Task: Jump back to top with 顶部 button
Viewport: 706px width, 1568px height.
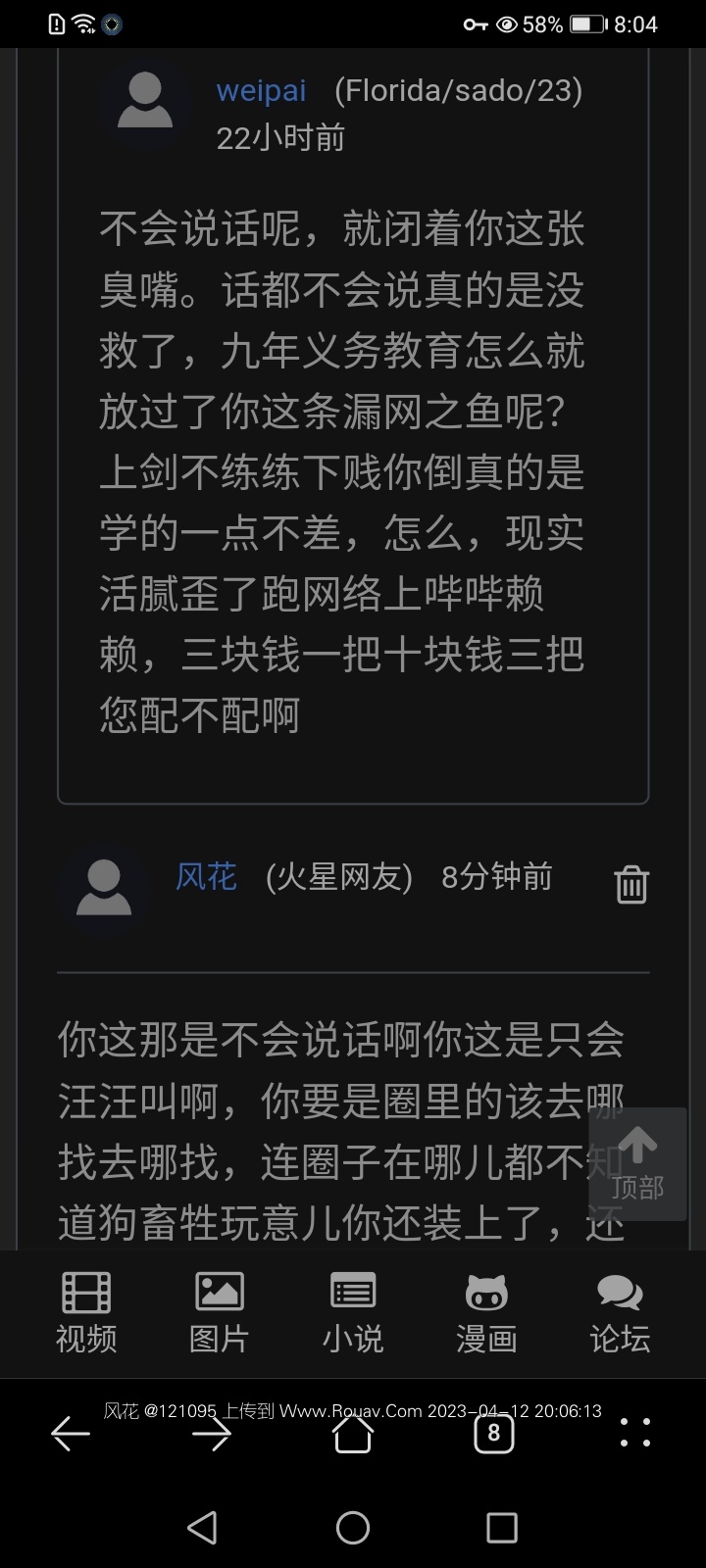Action: tap(637, 1164)
